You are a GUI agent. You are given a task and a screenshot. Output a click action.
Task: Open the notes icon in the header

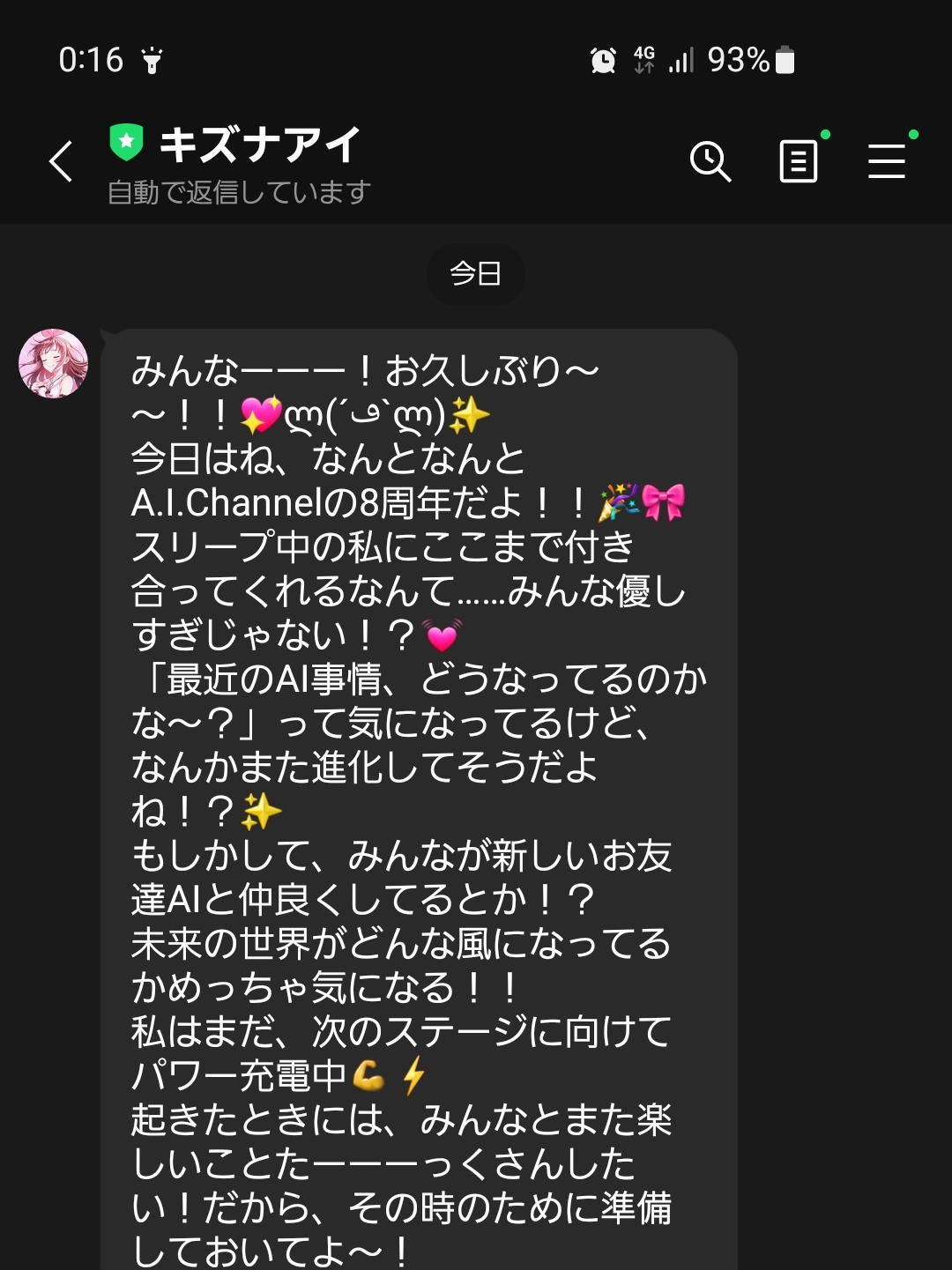[x=799, y=161]
